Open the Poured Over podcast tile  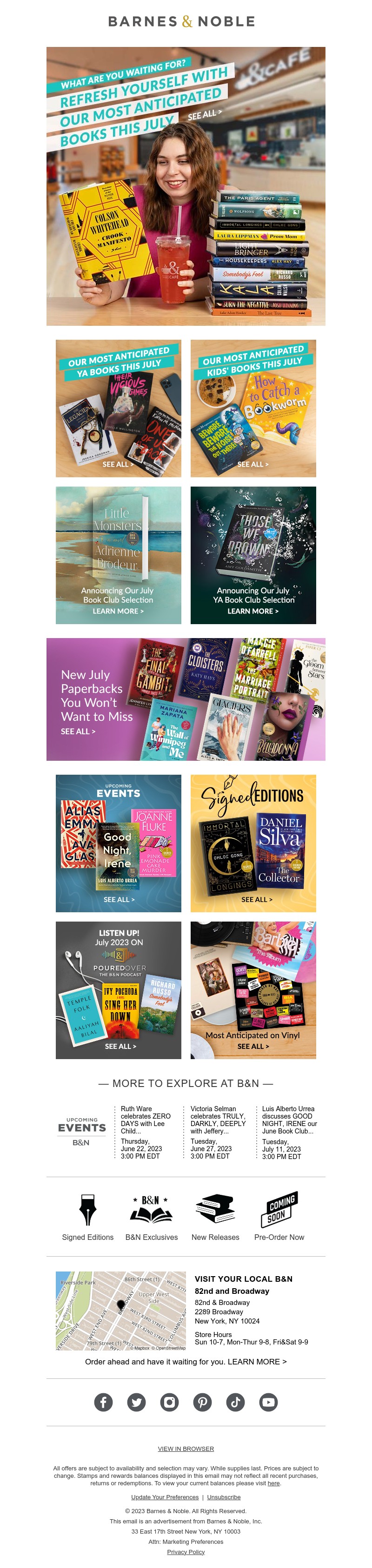pyautogui.click(x=118, y=990)
